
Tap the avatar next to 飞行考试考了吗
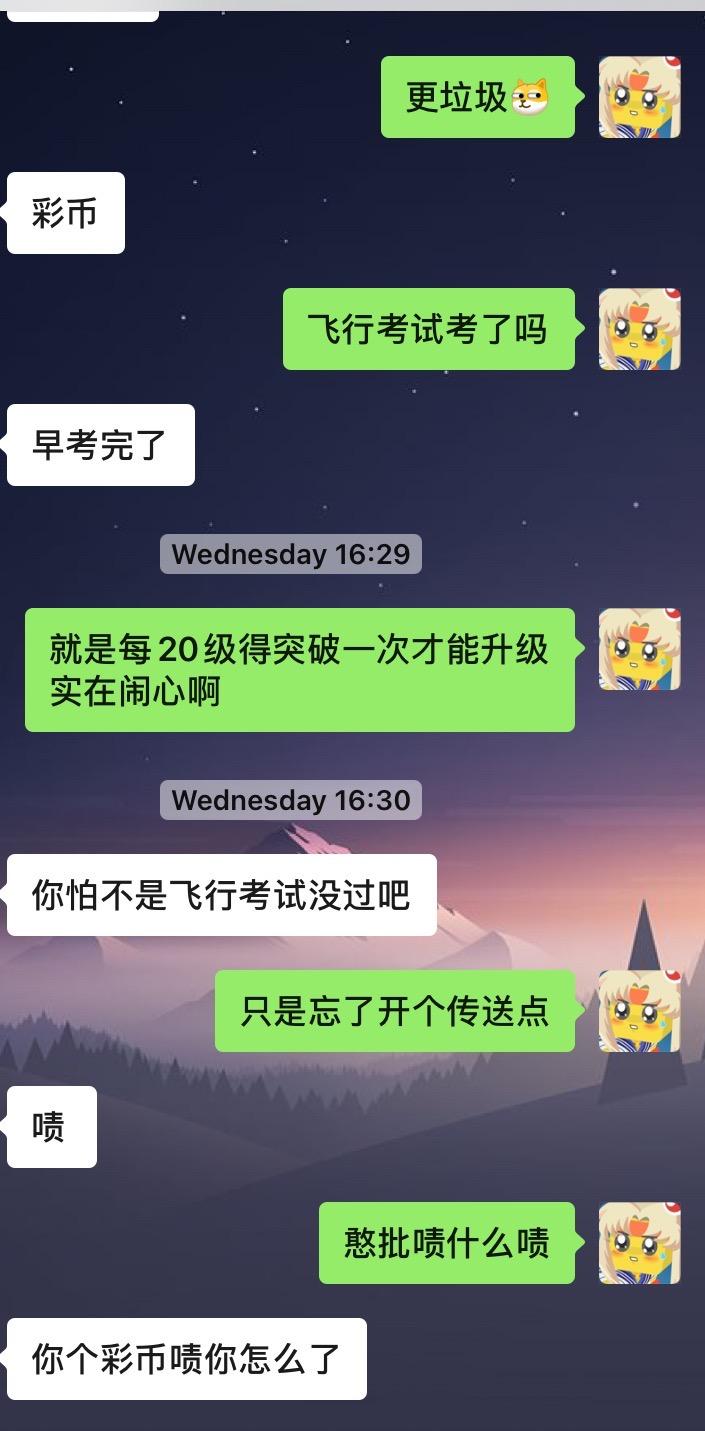(x=640, y=329)
